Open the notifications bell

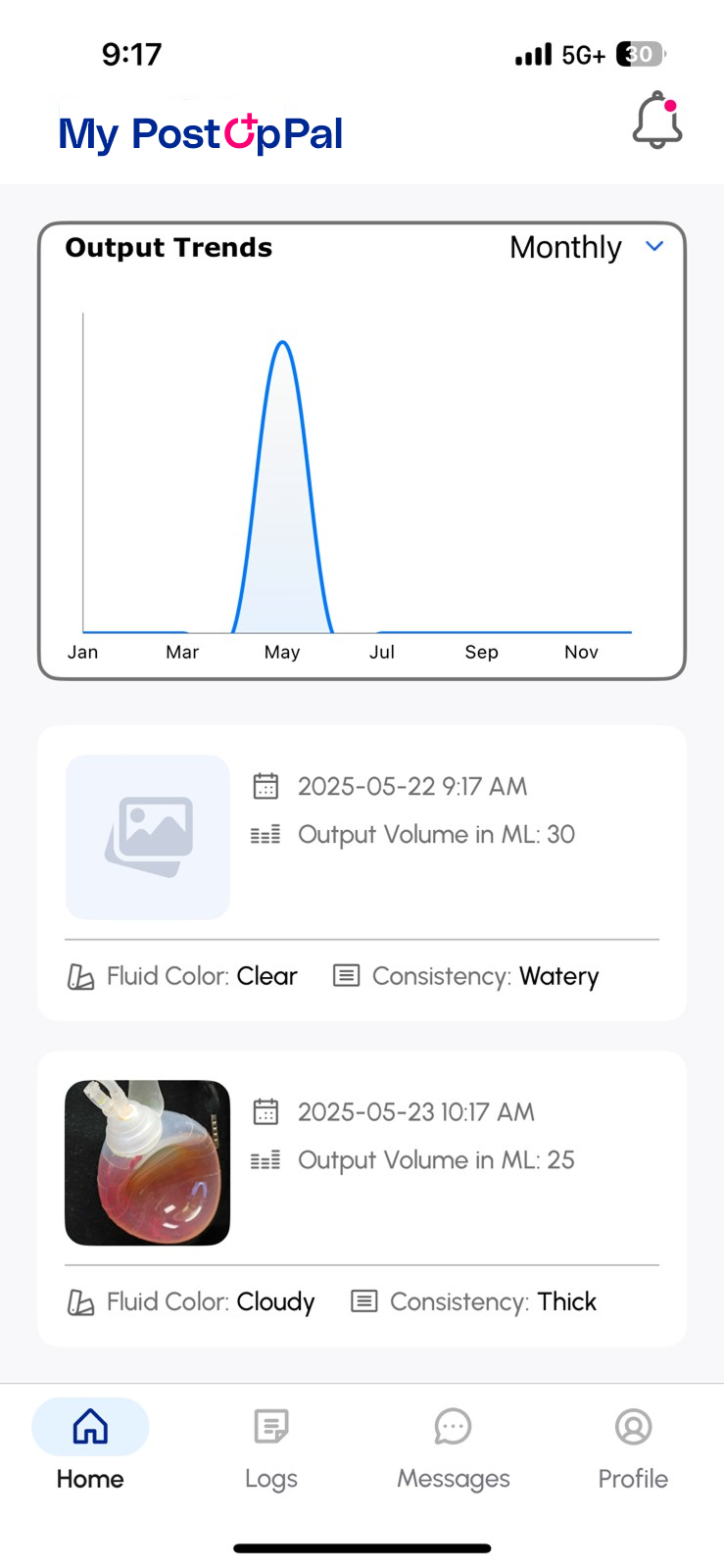[657, 121]
